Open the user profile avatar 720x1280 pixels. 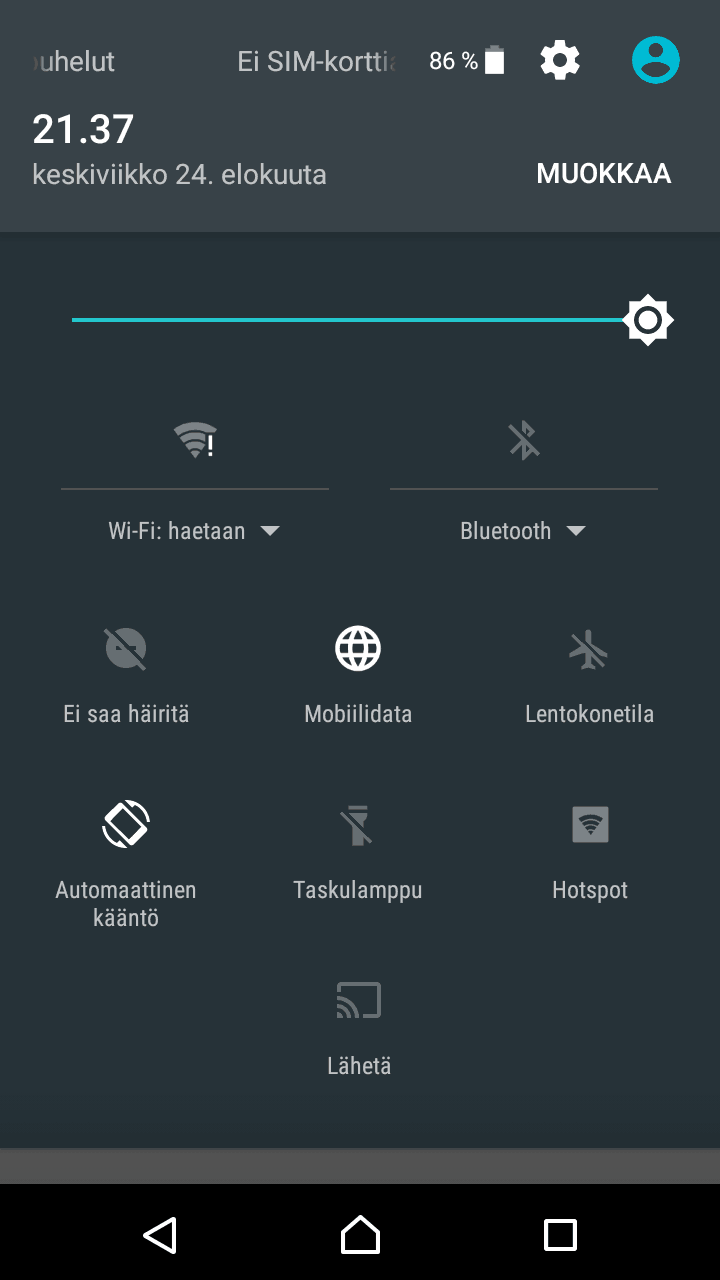pos(655,61)
